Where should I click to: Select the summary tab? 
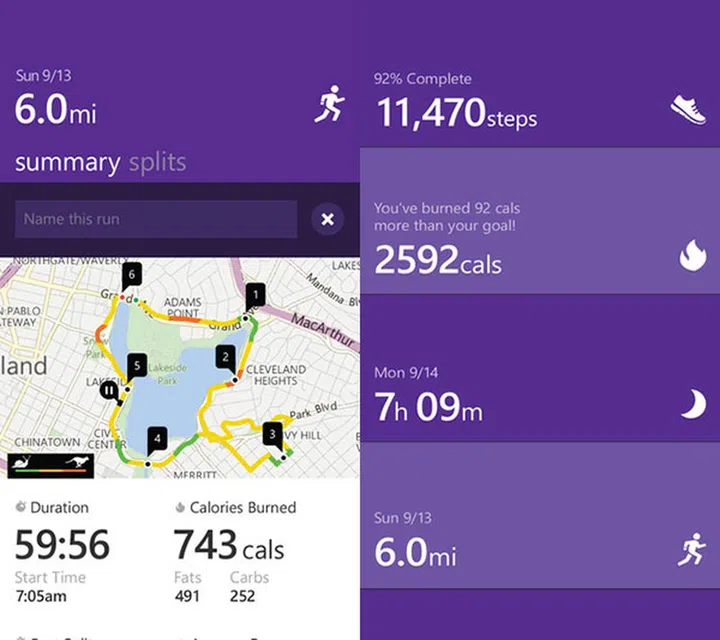(x=67, y=163)
